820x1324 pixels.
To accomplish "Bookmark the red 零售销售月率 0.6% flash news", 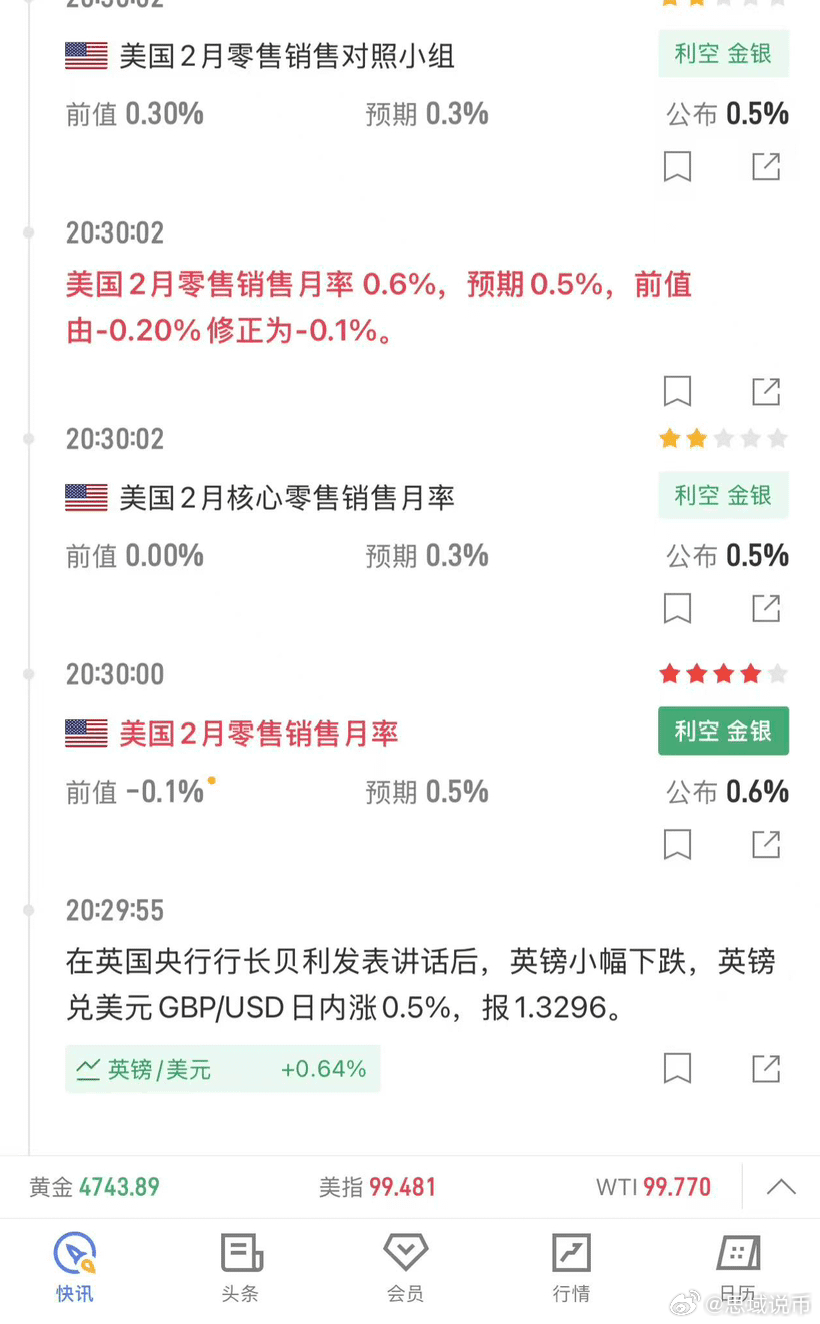I will [x=677, y=391].
